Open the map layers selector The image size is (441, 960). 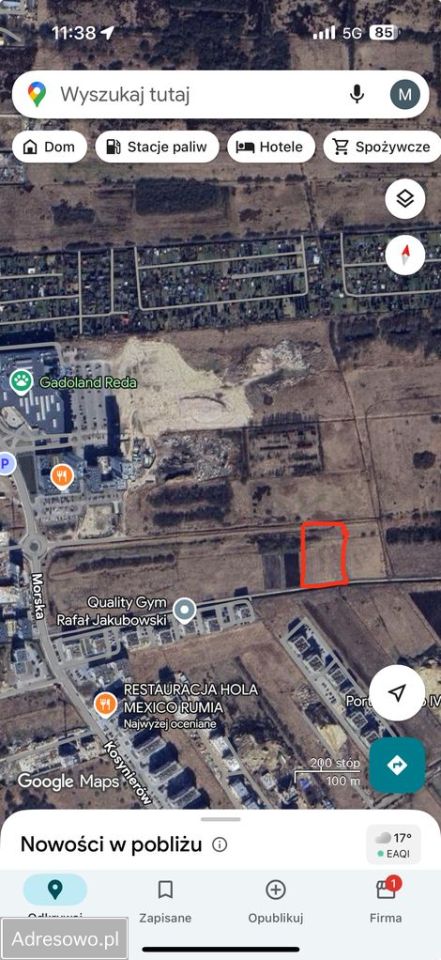pyautogui.click(x=405, y=199)
